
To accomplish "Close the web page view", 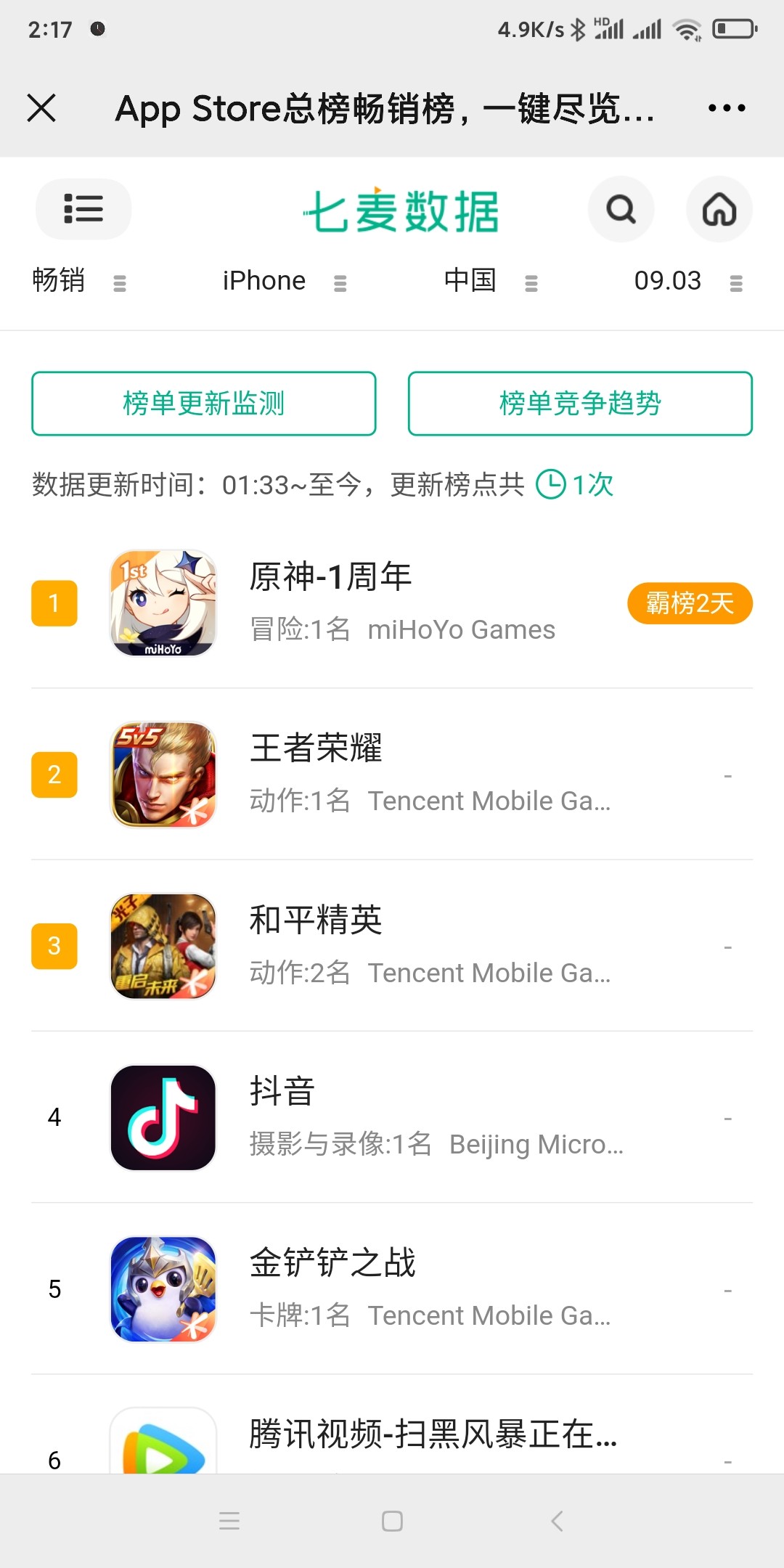I will pos(41,108).
